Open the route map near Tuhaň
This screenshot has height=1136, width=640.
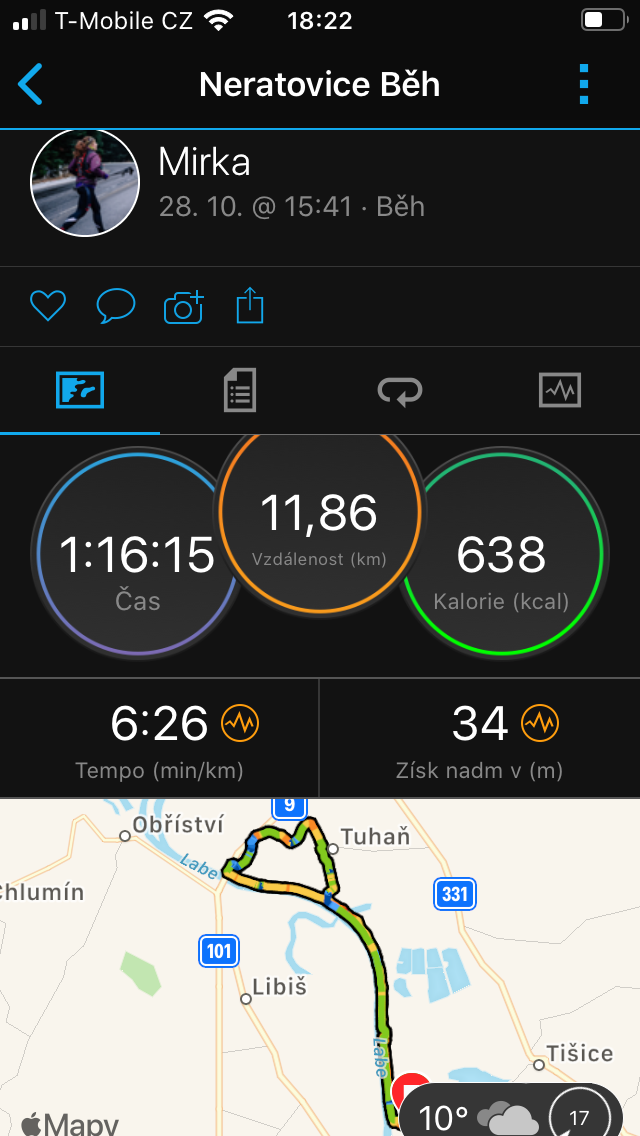(320, 967)
